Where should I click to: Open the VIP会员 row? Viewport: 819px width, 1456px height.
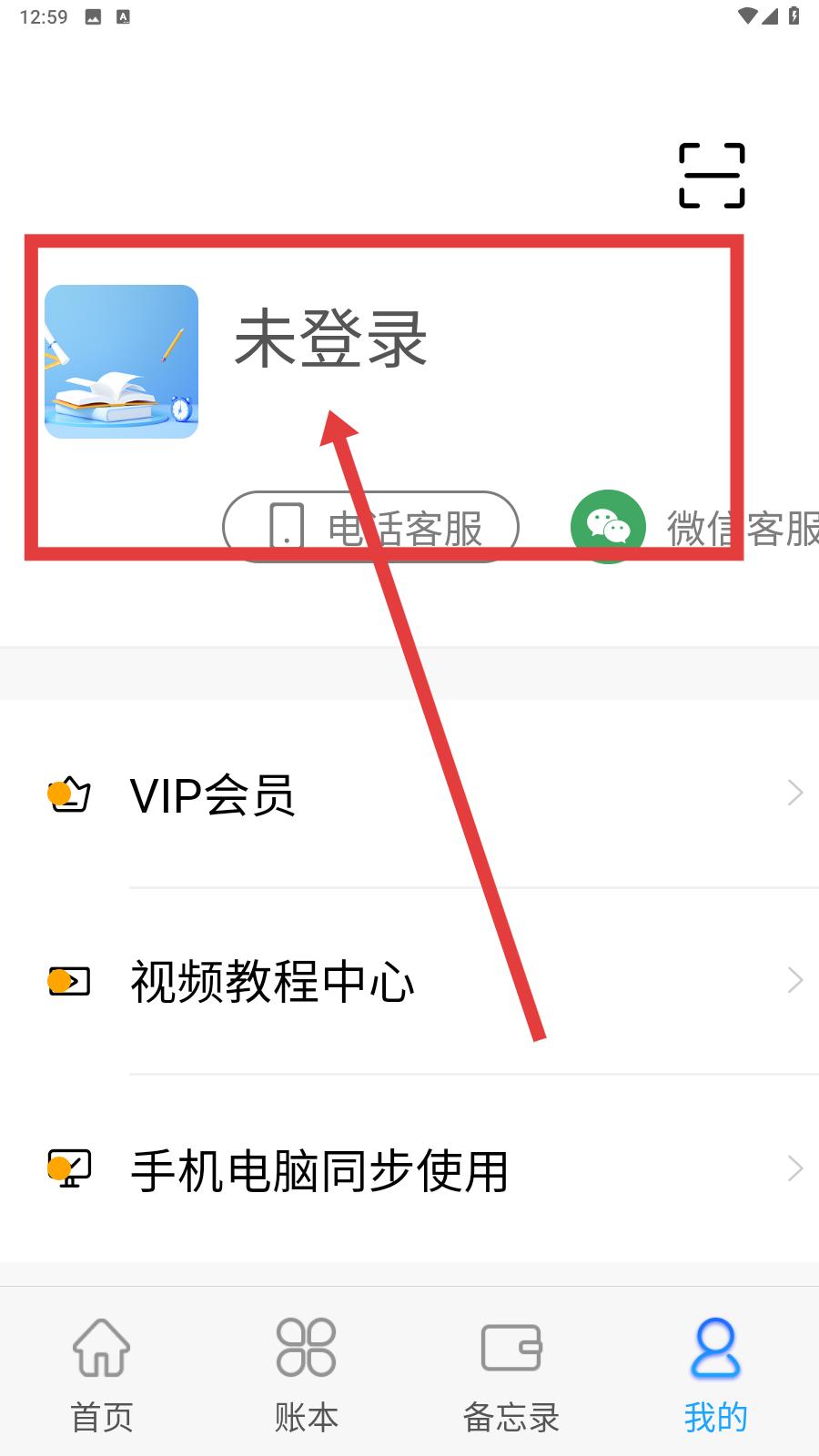coord(409,794)
